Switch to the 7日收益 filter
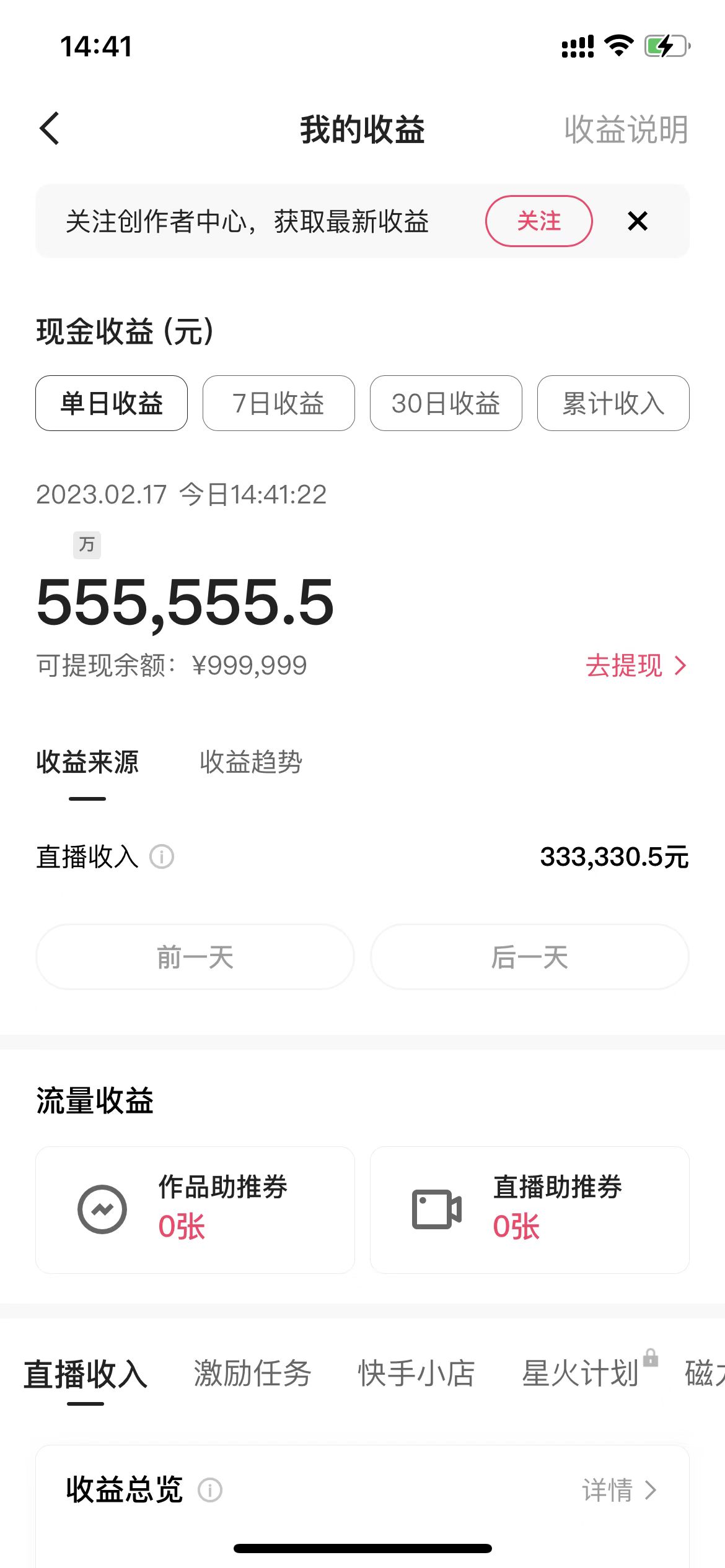The image size is (725, 1568). 278,403
